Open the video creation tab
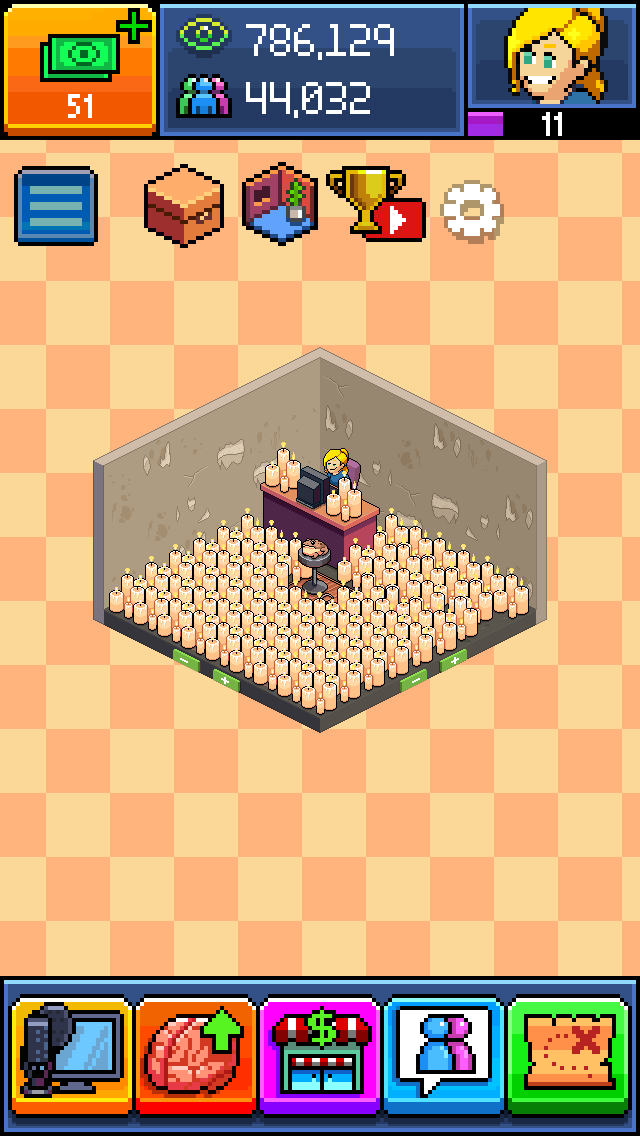This screenshot has height=1136, width=640. point(72,1055)
